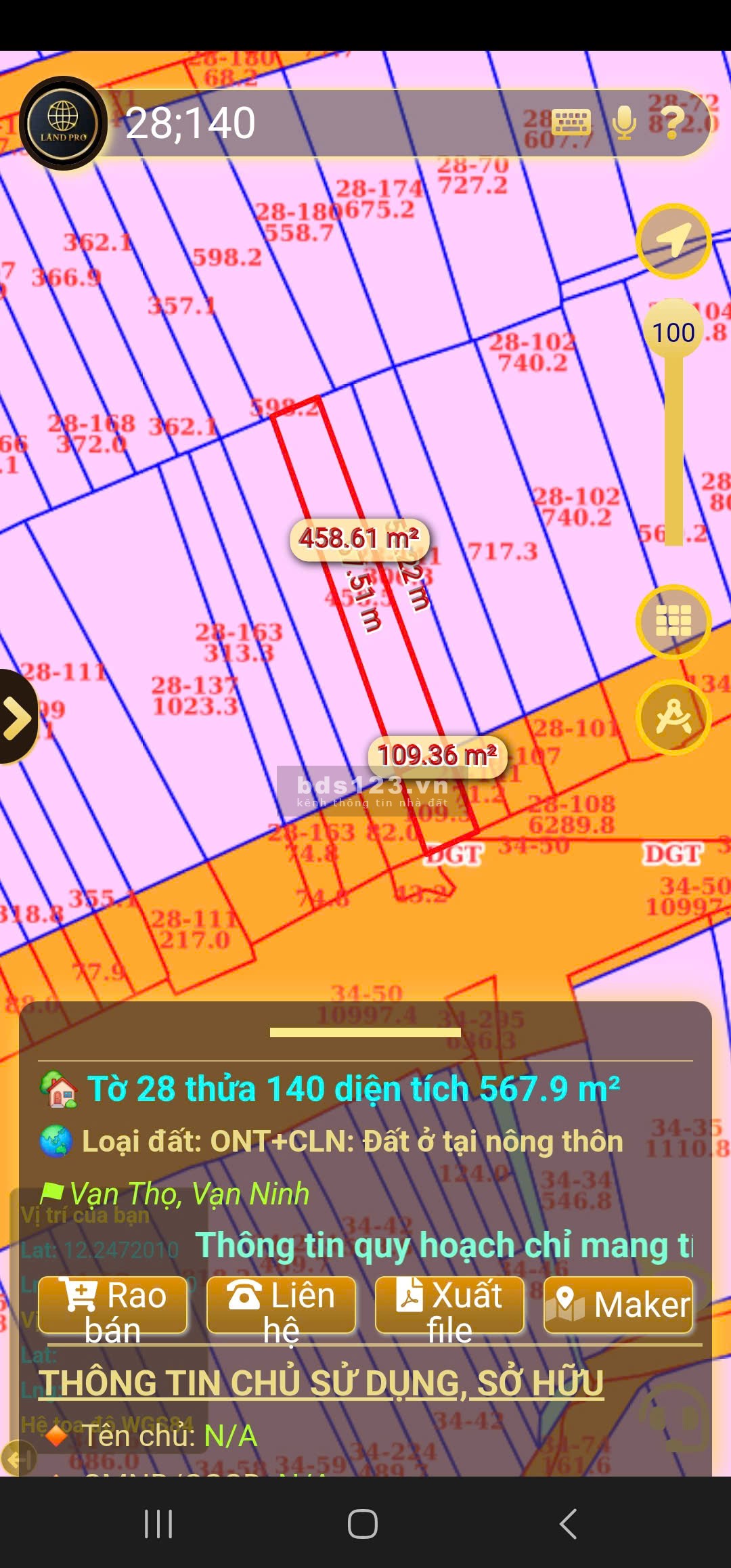Viewport: 731px width, 1568px height.
Task: Tap the Liên hệ contact button
Action: [x=281, y=1305]
